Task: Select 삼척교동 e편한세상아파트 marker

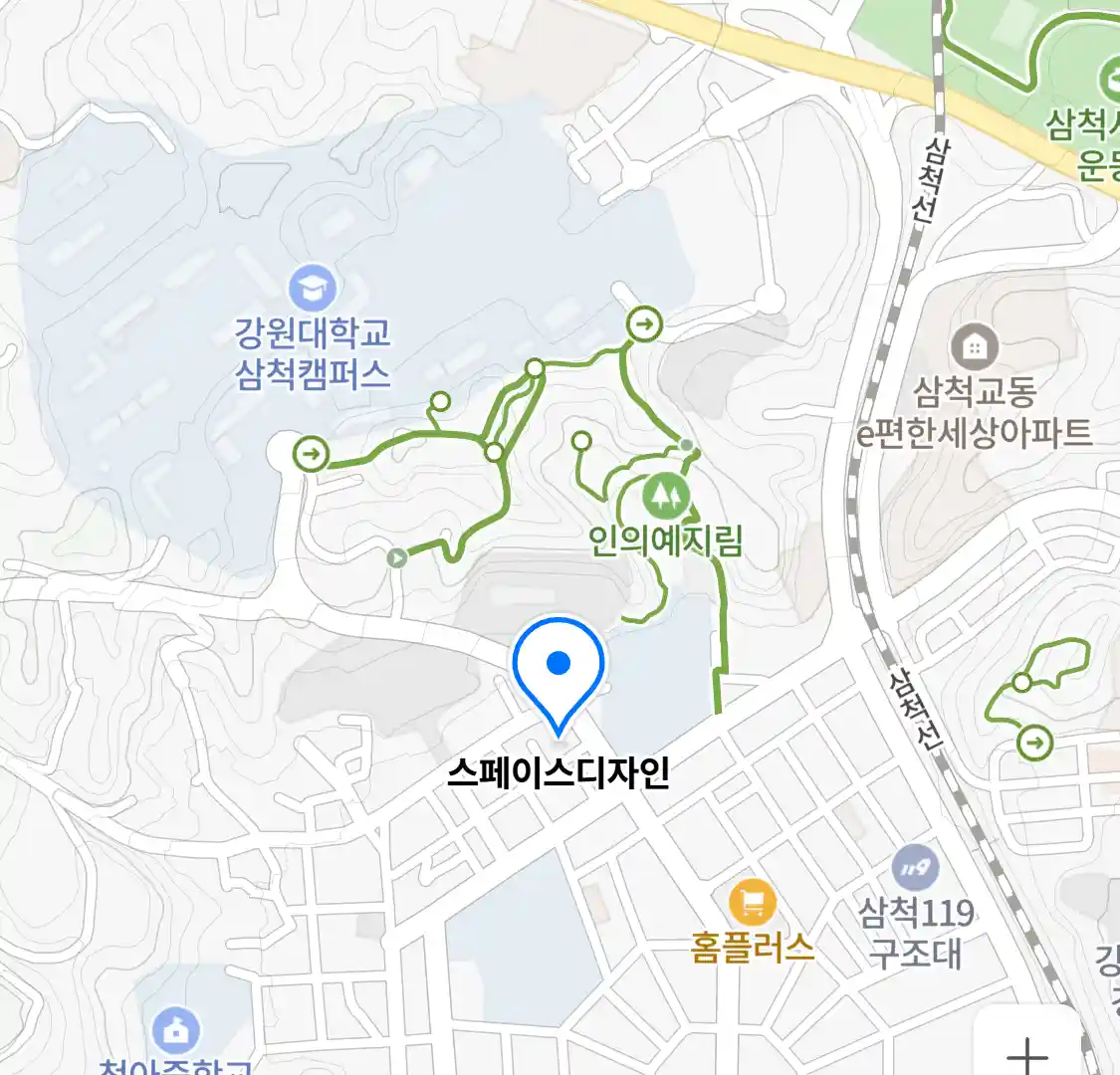Action: point(975,347)
